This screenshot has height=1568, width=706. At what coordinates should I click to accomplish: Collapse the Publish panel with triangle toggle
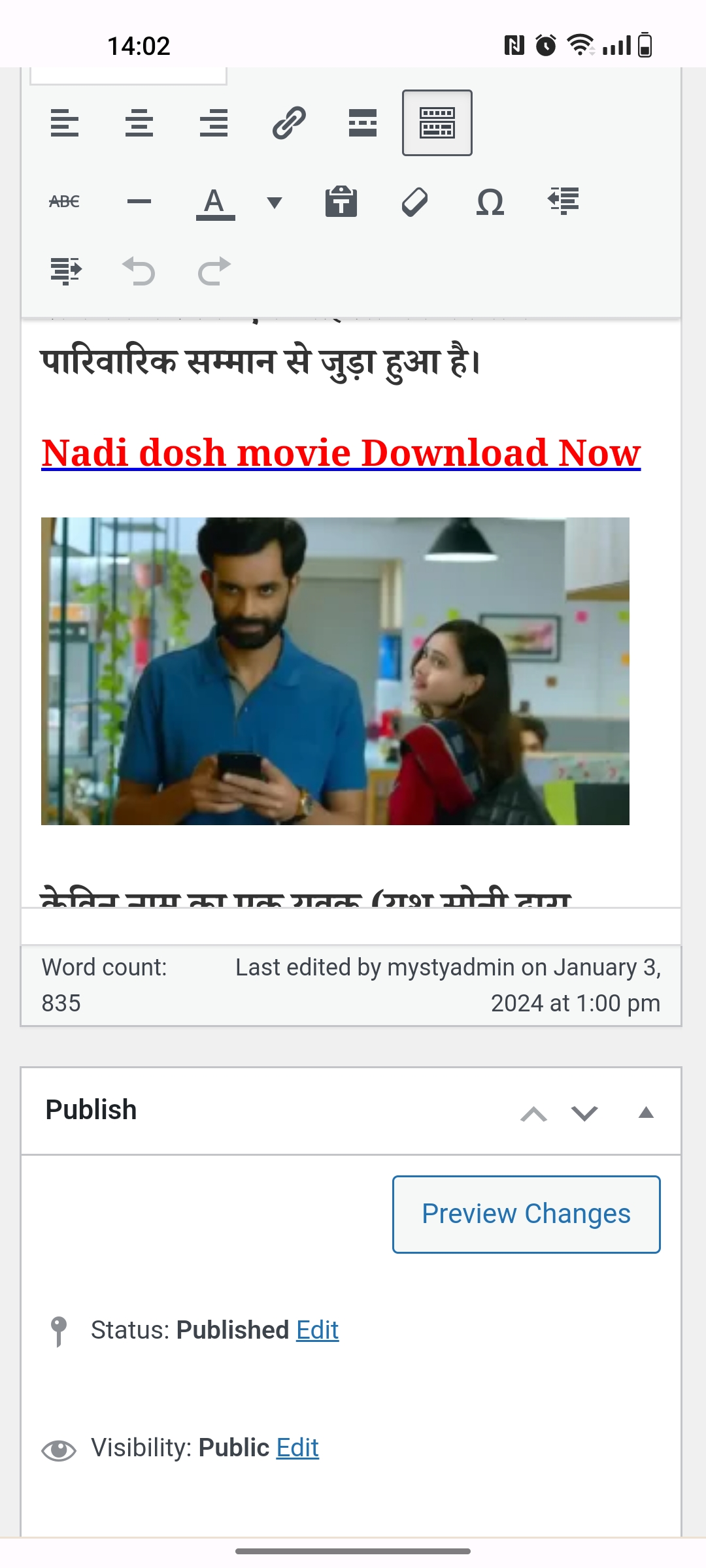click(646, 1113)
